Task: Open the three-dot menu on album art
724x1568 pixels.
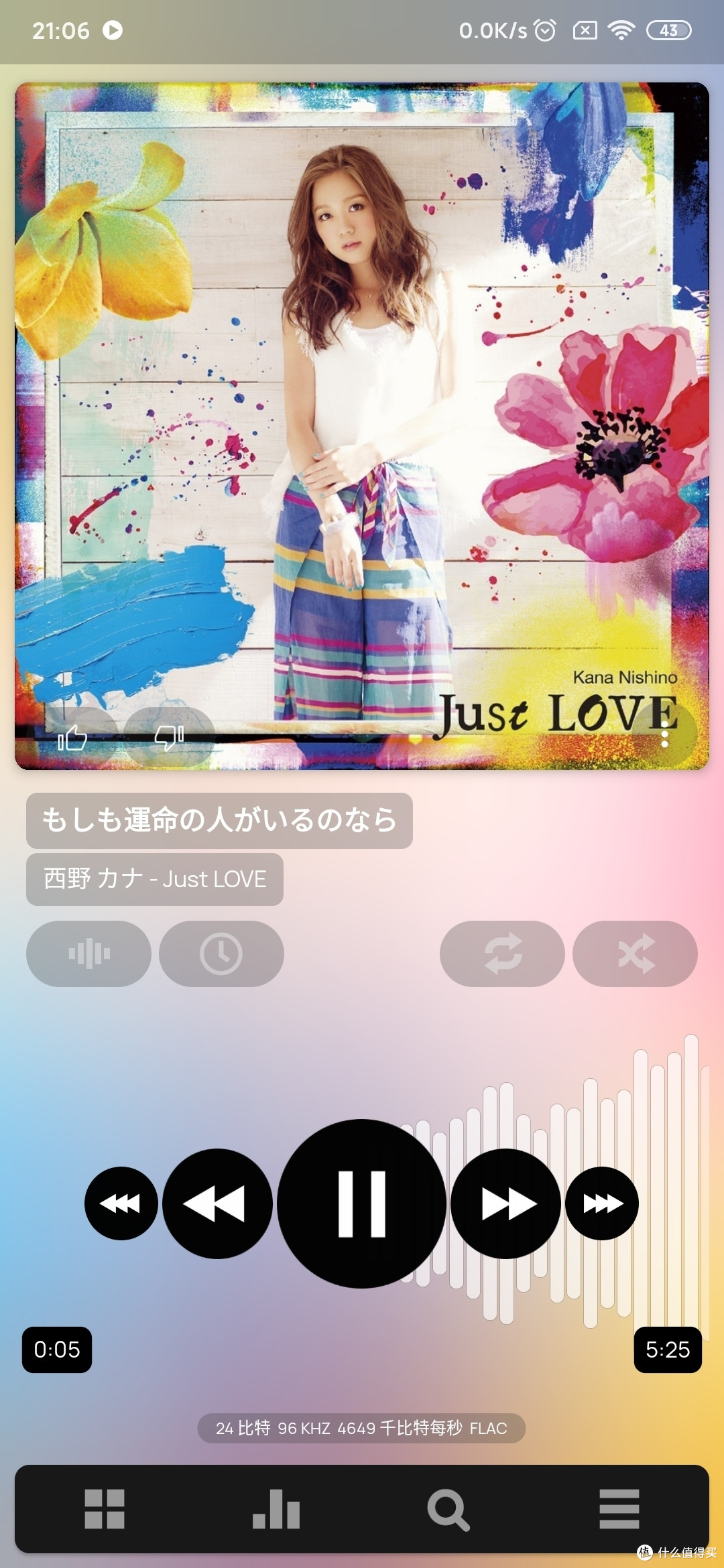Action: (664, 734)
